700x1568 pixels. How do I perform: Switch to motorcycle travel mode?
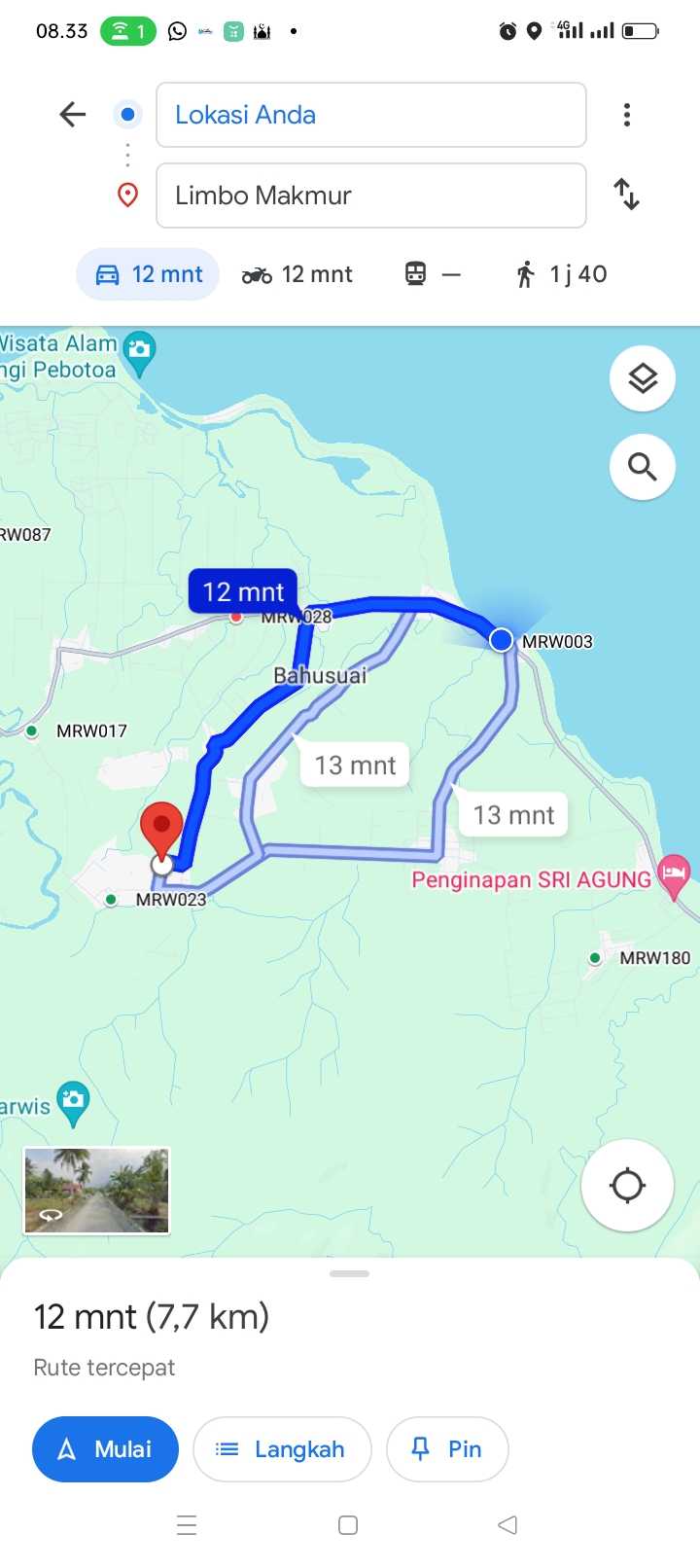(297, 274)
